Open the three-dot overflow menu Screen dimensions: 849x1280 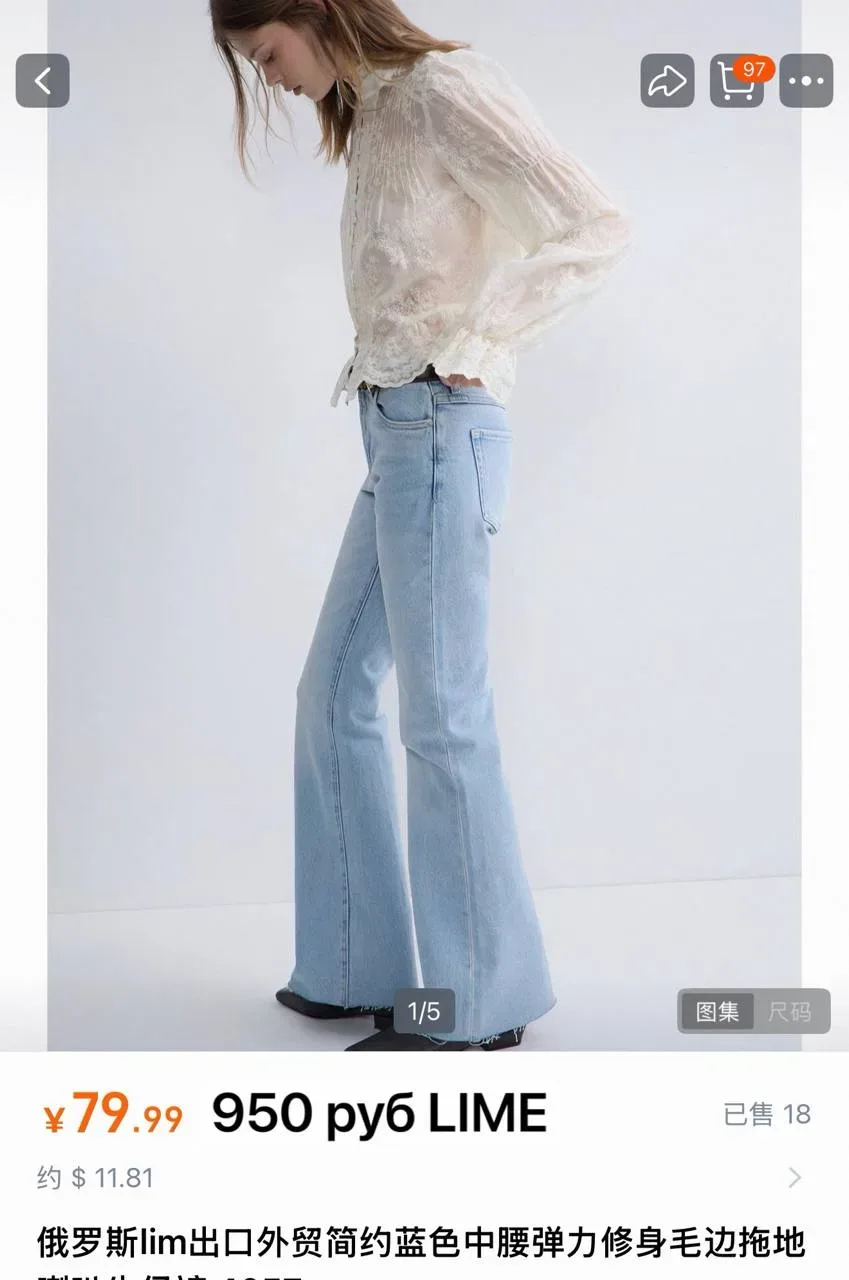coord(806,81)
